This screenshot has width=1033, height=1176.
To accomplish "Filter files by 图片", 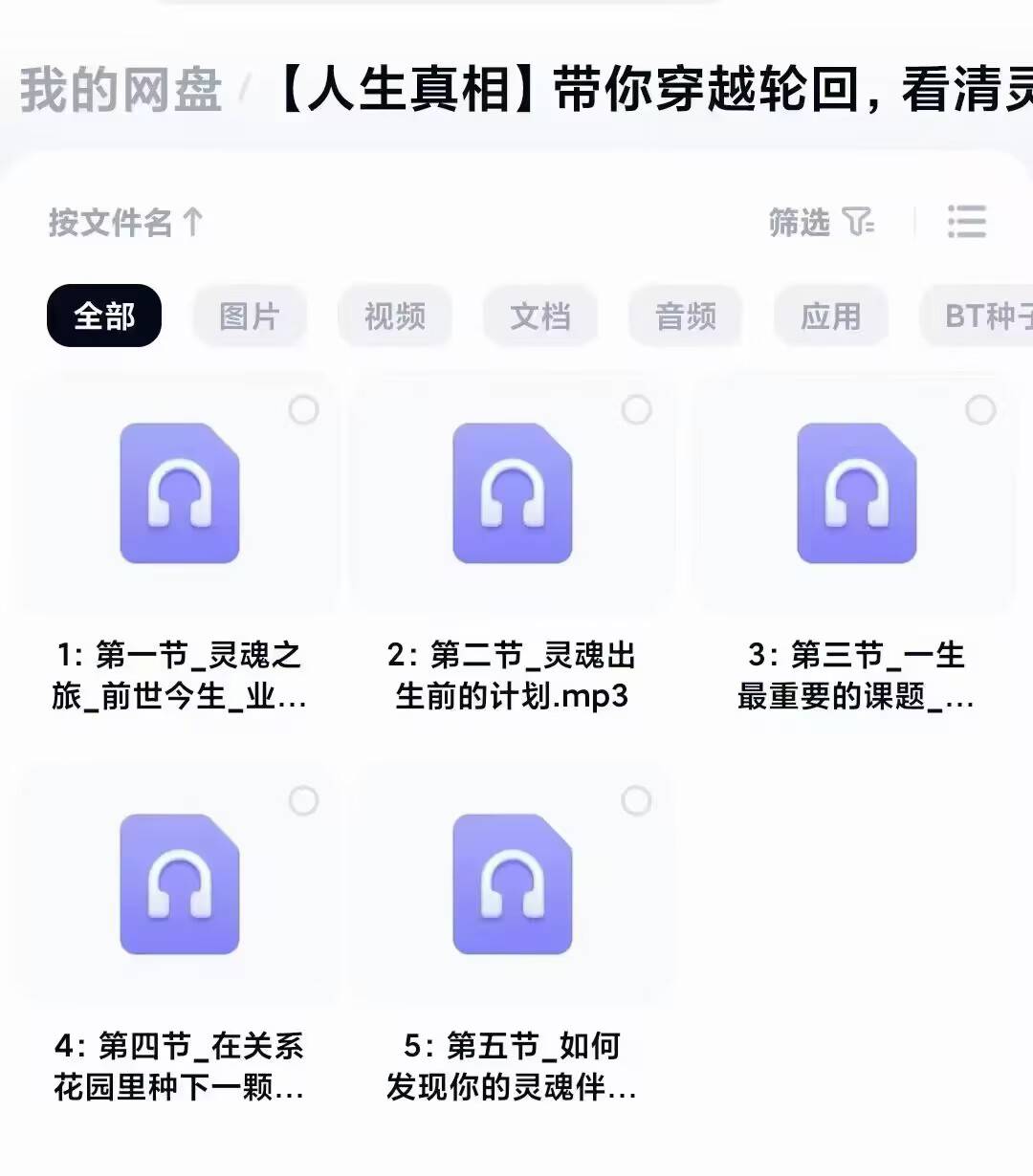I will [x=250, y=316].
